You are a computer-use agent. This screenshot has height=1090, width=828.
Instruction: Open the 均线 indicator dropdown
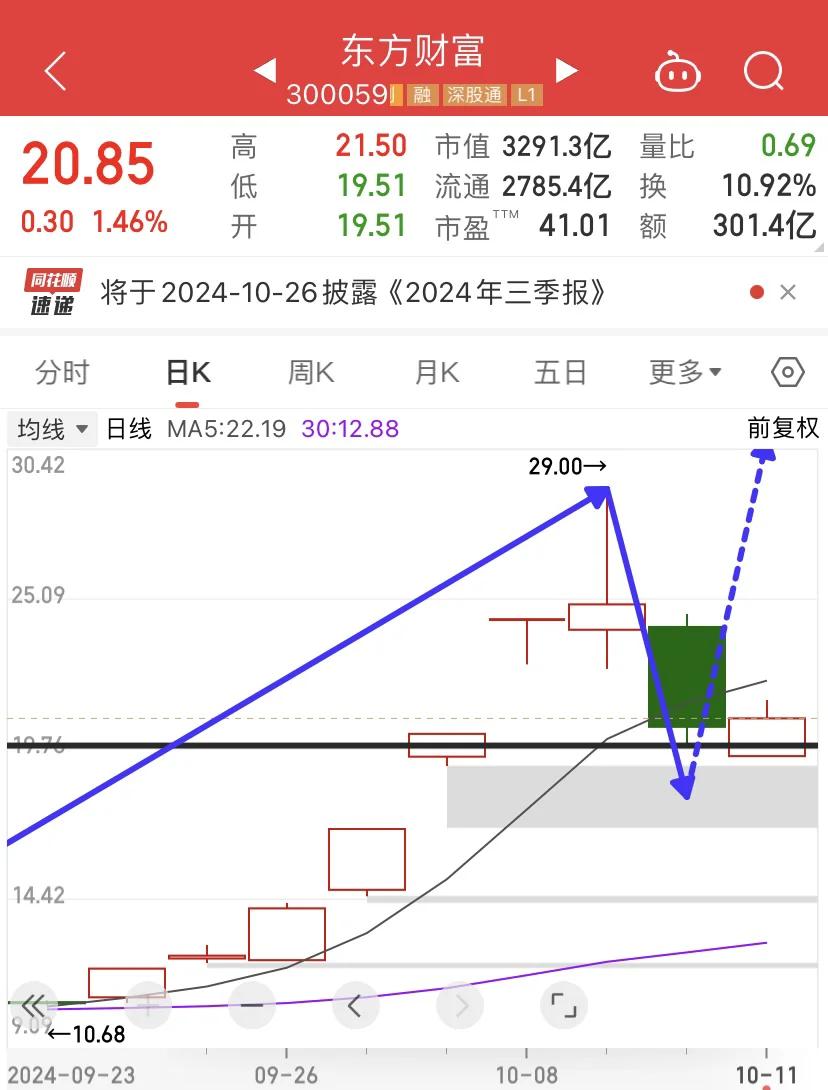point(50,429)
